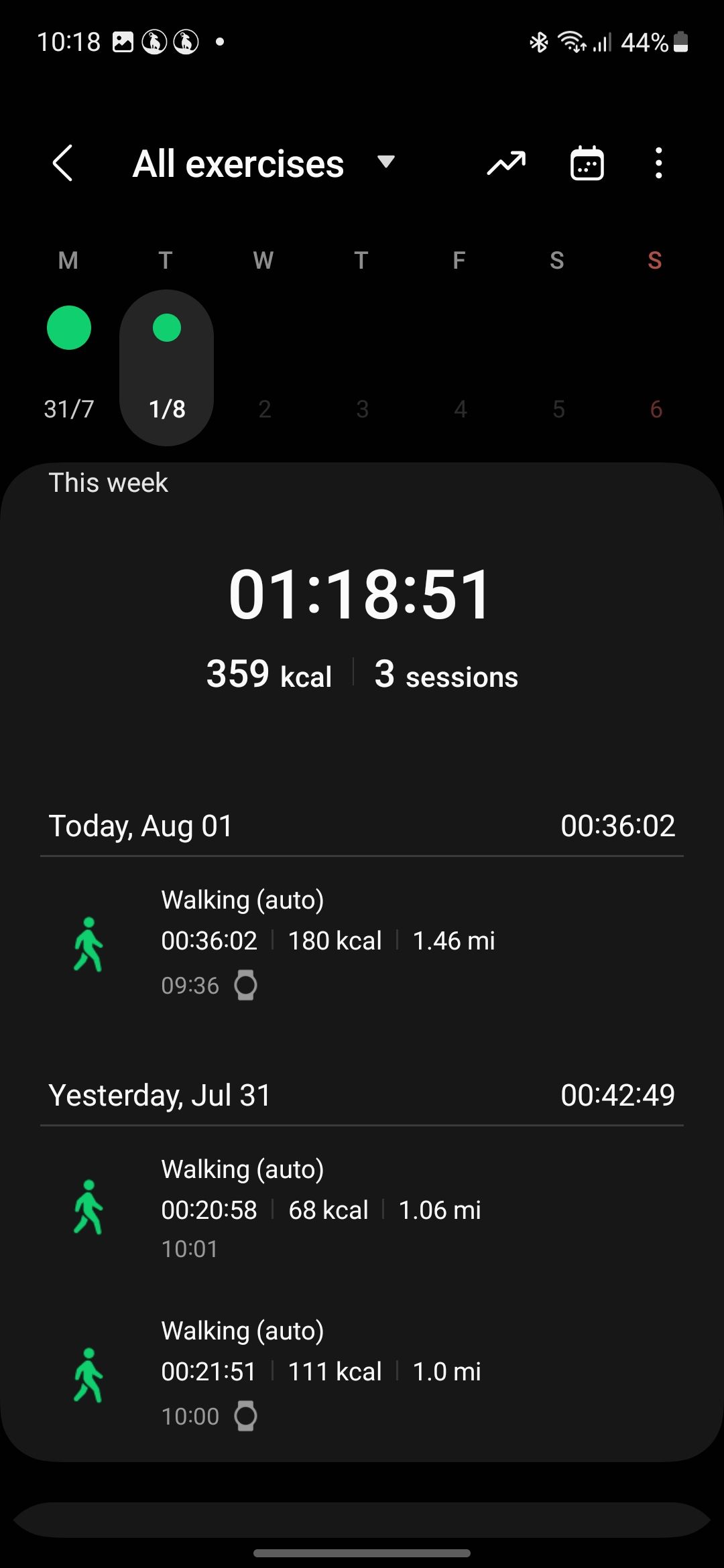Open the three-dot overflow menu

658,162
